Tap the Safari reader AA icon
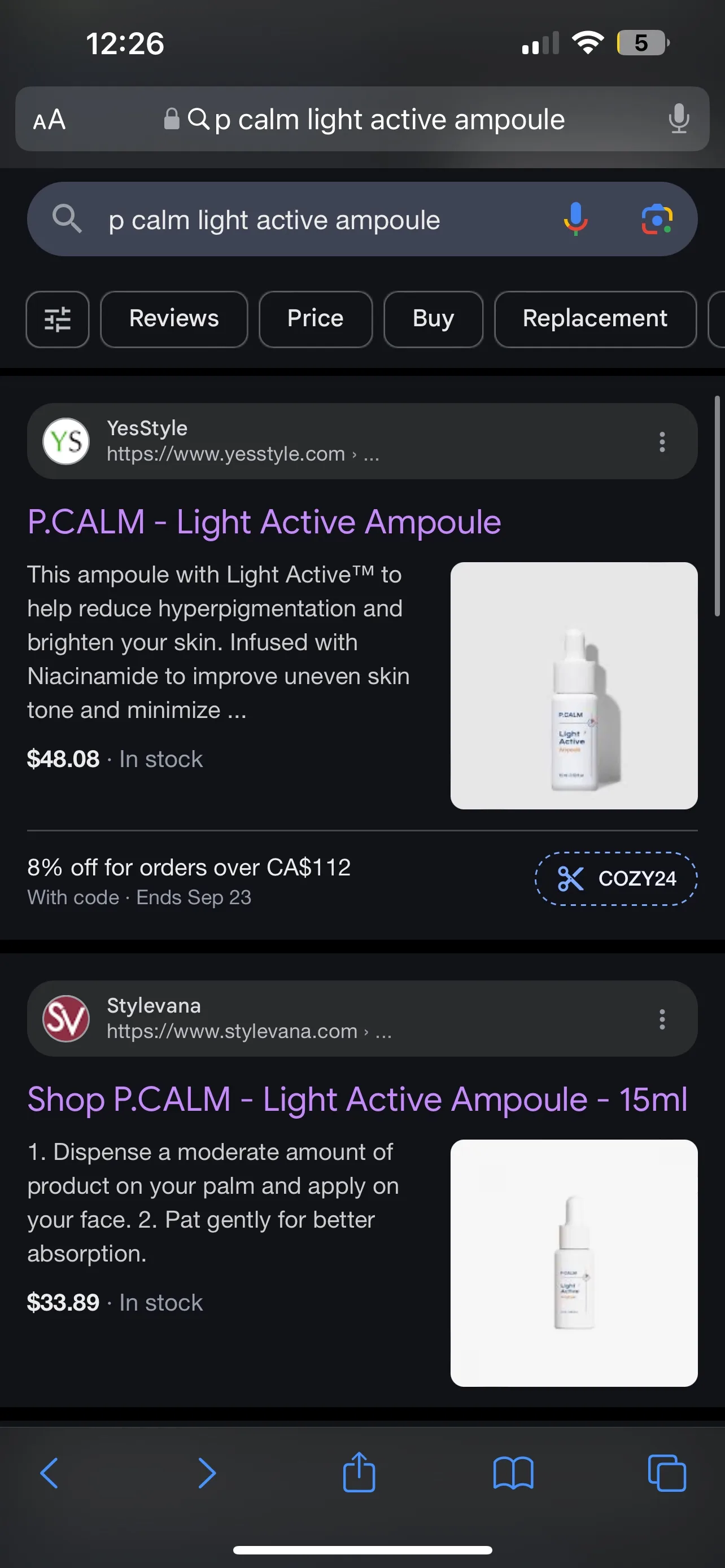Viewport: 725px width, 1568px height. tap(50, 119)
